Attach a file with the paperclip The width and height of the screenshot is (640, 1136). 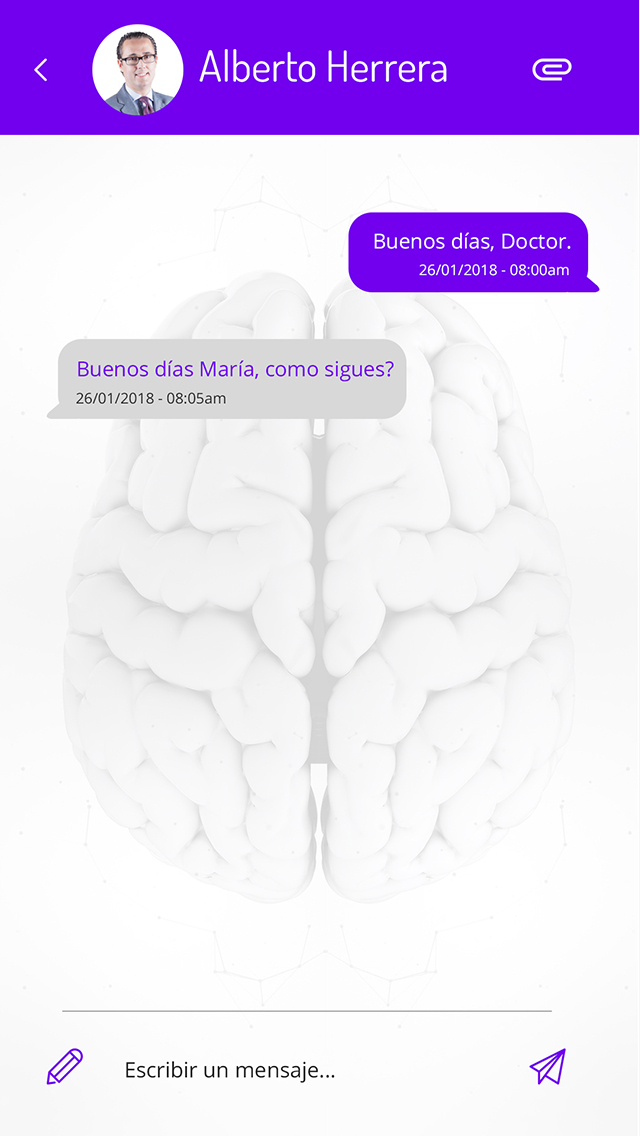(x=551, y=69)
